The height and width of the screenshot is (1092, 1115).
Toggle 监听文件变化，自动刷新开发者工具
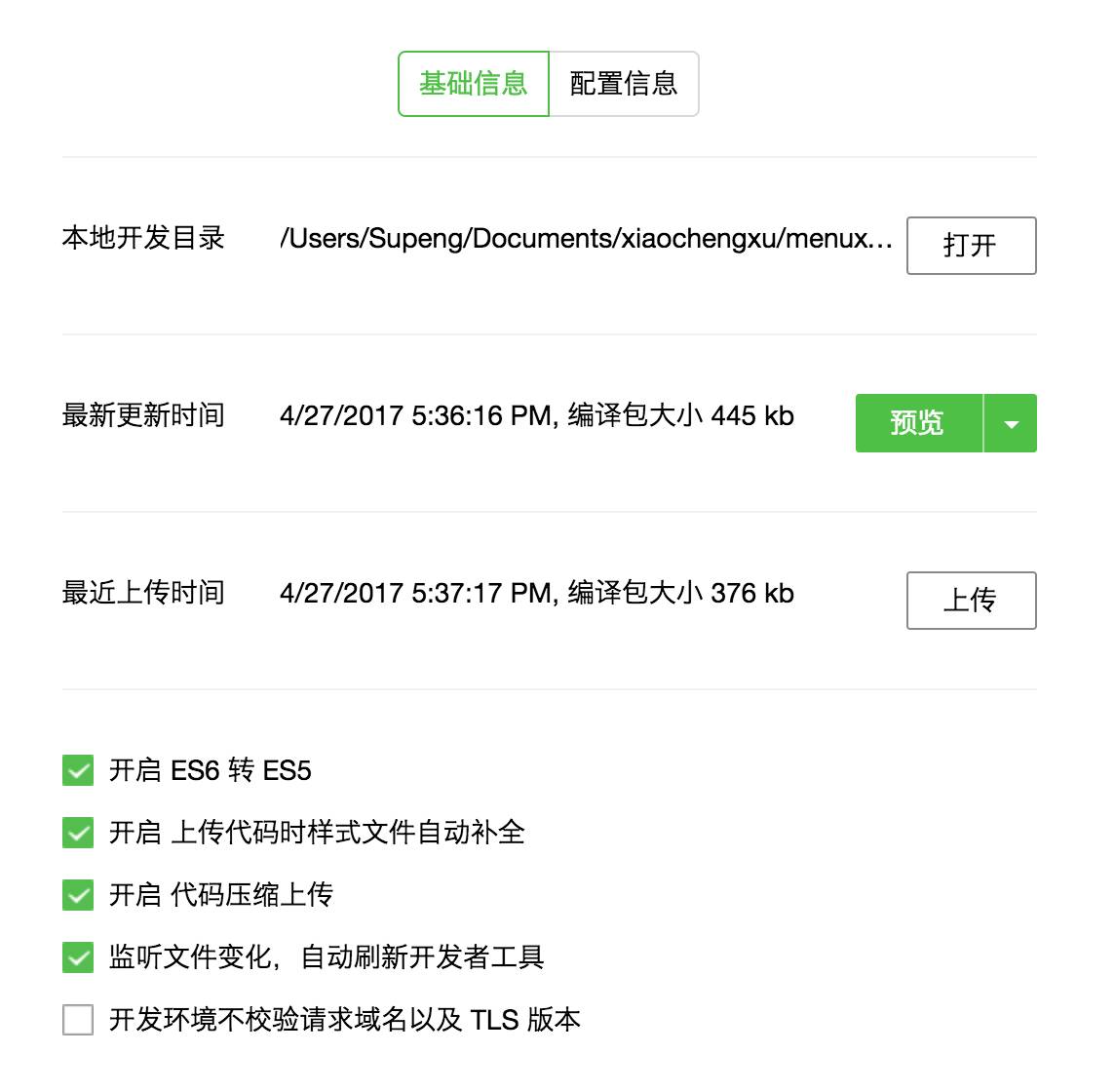coord(78,957)
